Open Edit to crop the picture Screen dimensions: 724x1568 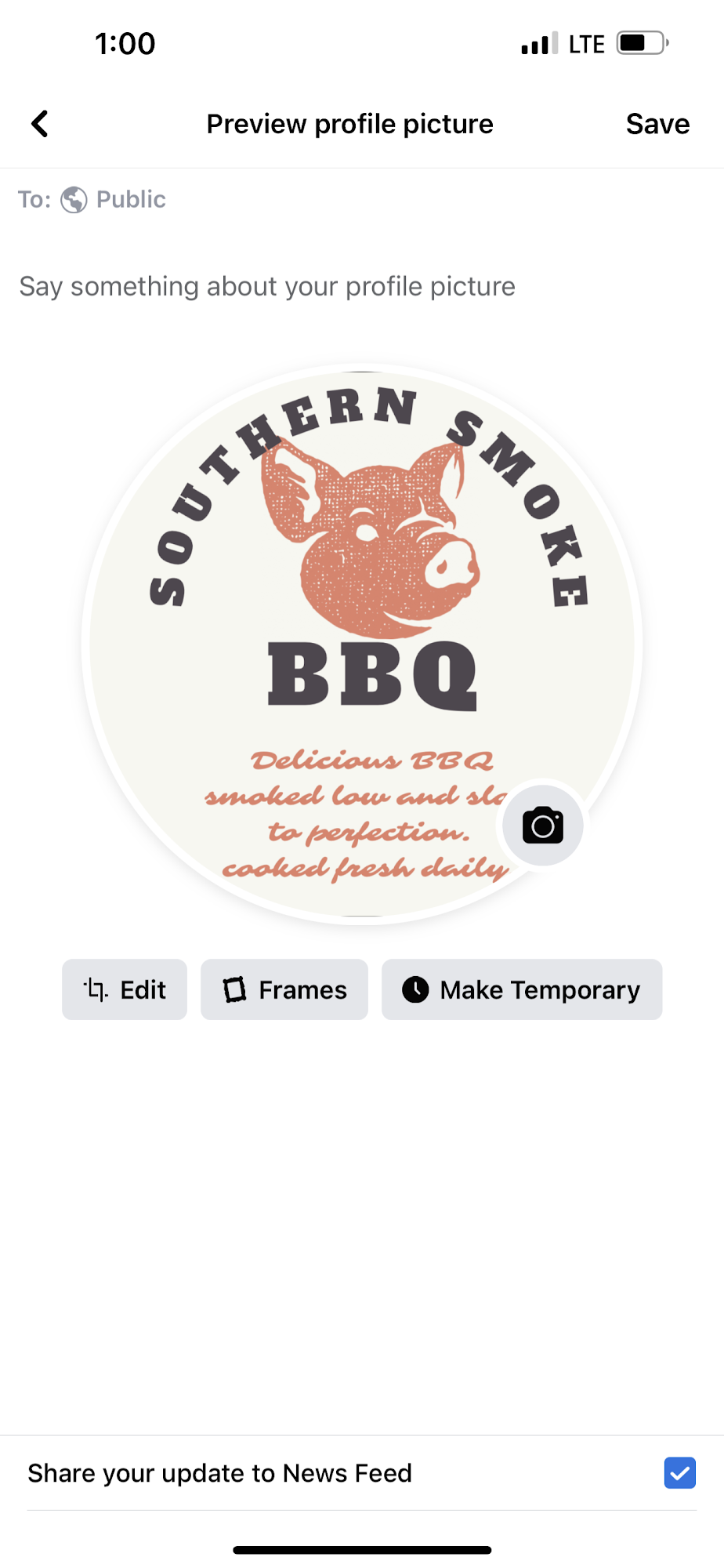pyautogui.click(x=125, y=989)
